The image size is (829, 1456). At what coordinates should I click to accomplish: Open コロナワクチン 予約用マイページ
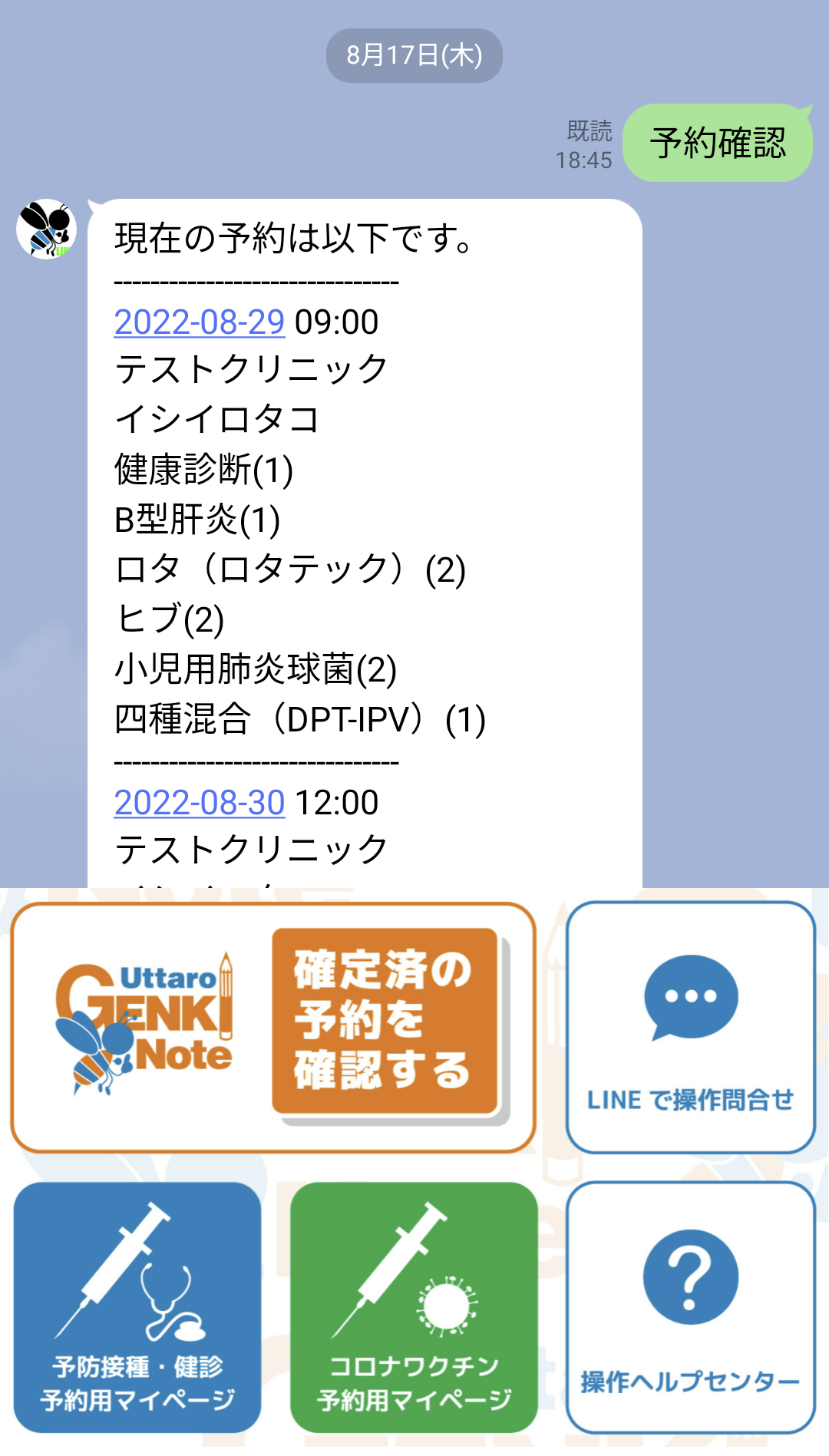pyautogui.click(x=414, y=1306)
